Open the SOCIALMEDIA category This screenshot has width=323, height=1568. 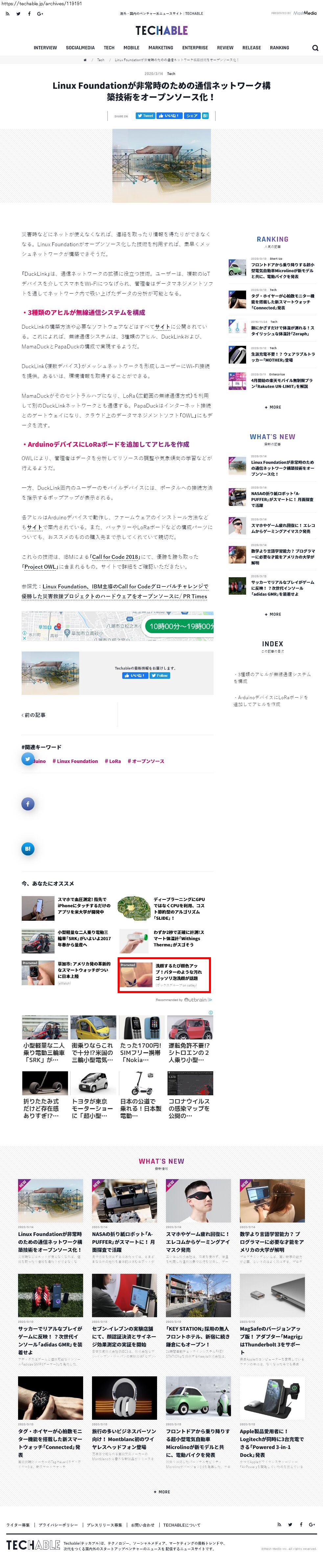tap(80, 47)
